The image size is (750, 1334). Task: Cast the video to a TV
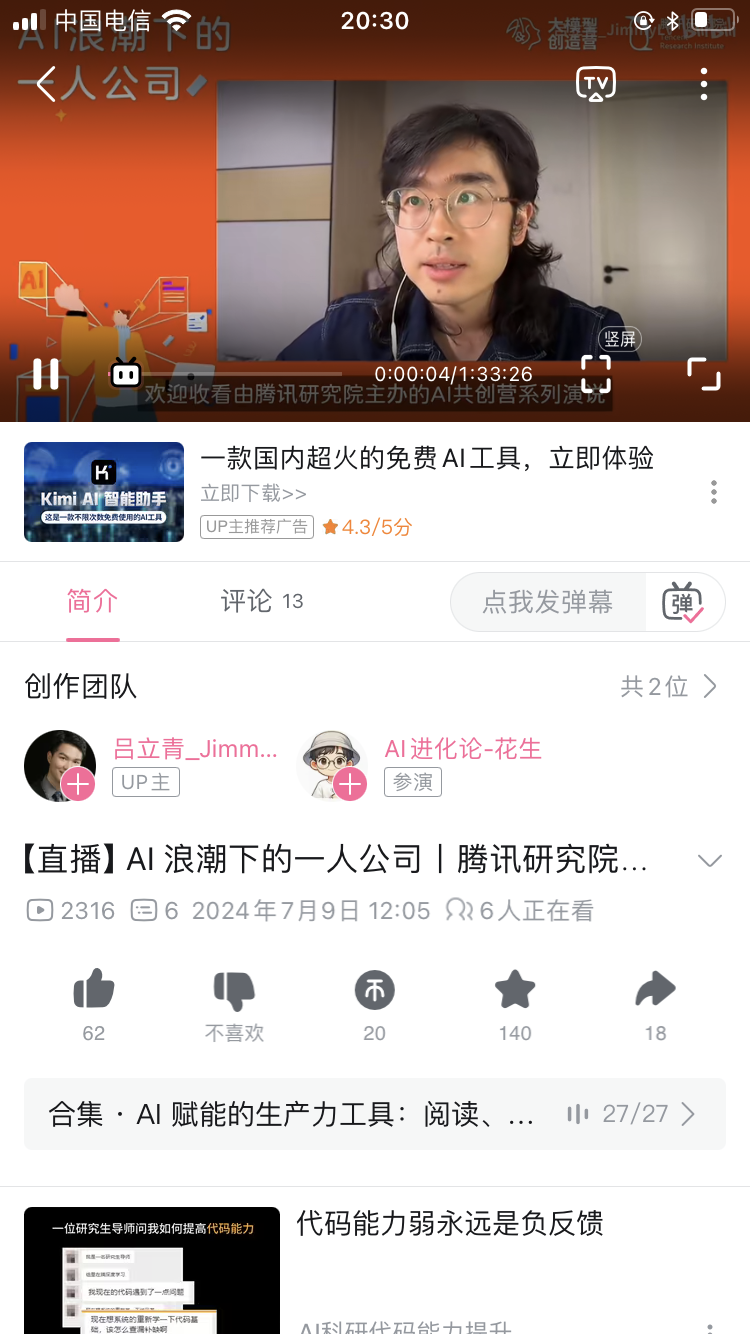[595, 84]
